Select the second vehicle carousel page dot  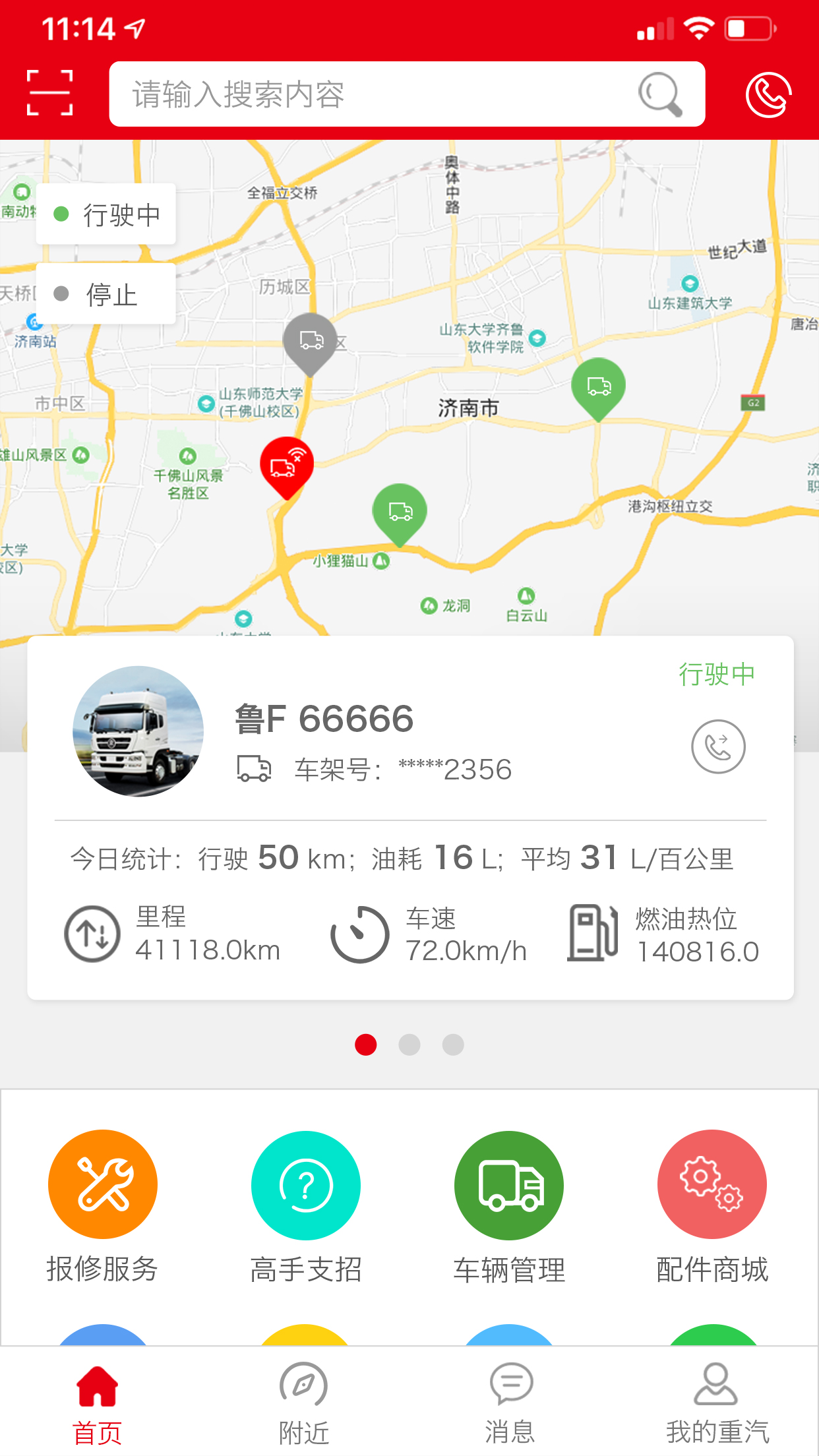(409, 1046)
